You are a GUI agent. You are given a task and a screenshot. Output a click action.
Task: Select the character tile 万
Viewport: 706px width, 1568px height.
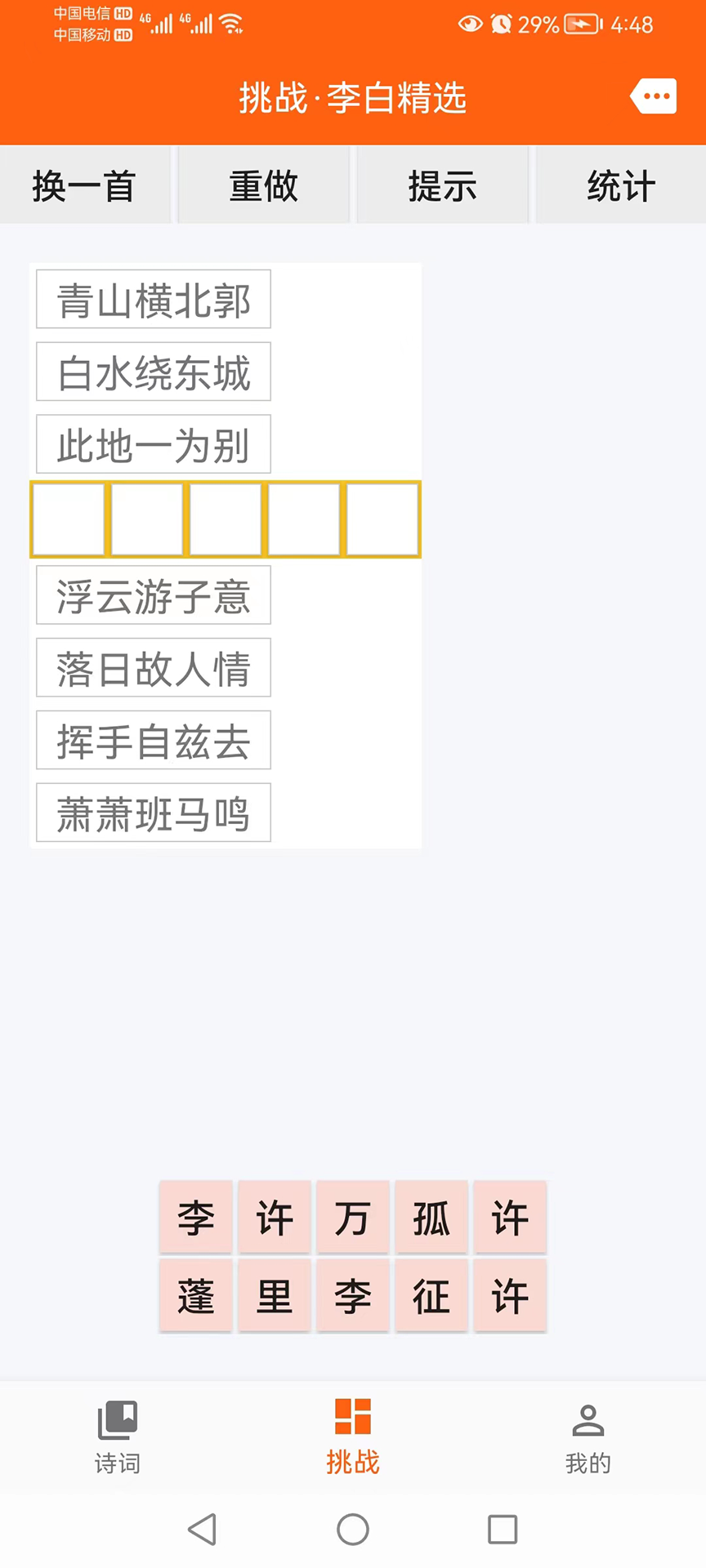(x=353, y=1218)
